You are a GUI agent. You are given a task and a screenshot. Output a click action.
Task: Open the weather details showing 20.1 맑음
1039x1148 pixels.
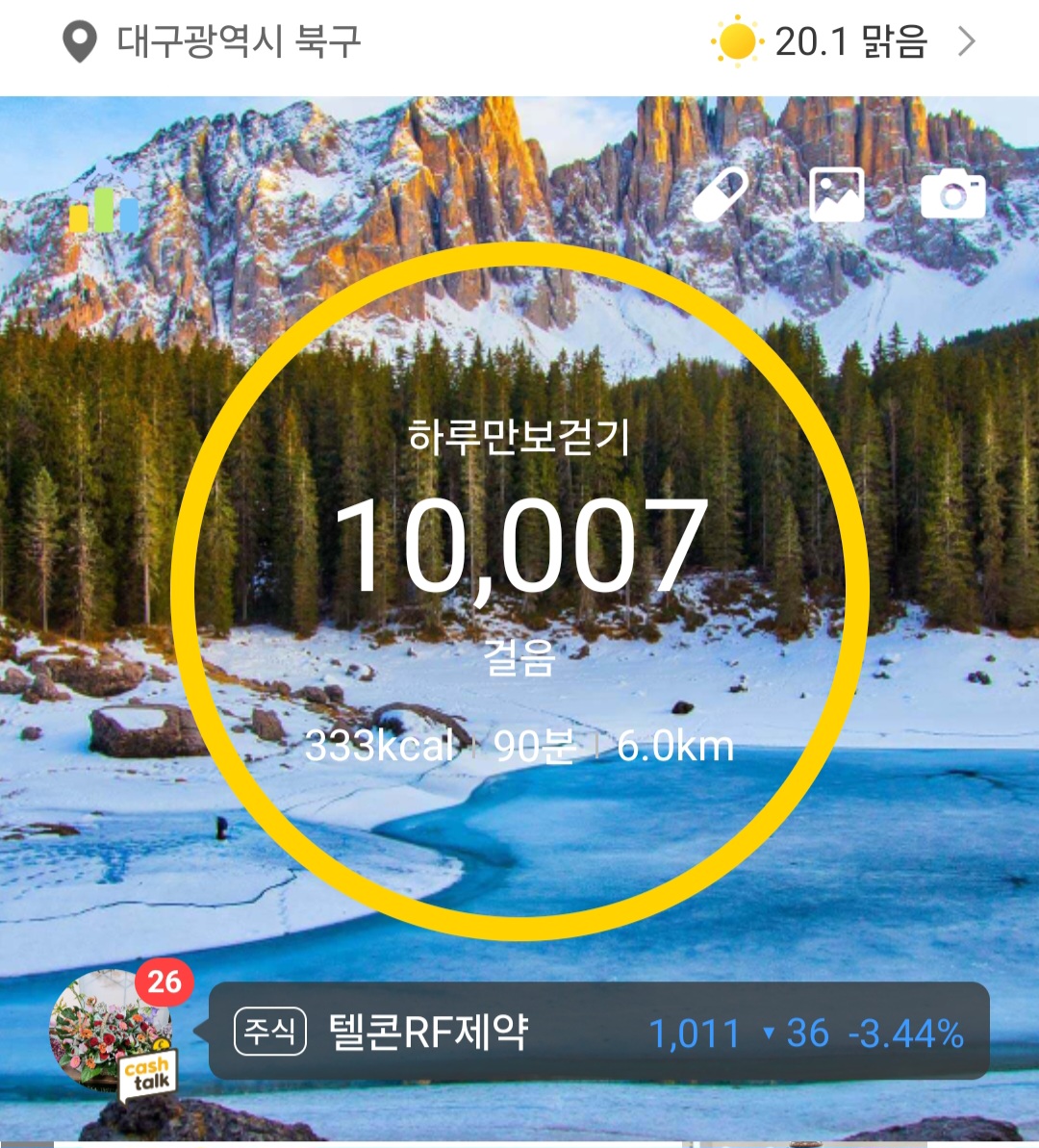point(844,42)
